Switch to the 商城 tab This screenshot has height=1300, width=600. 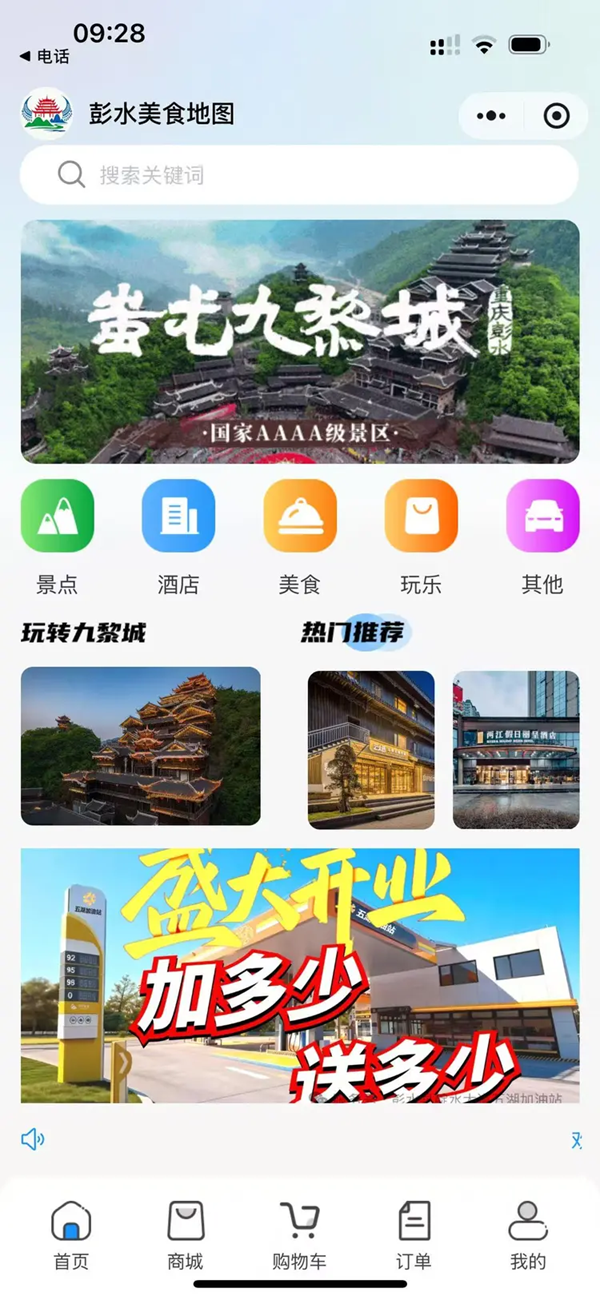pyautogui.click(x=185, y=1235)
